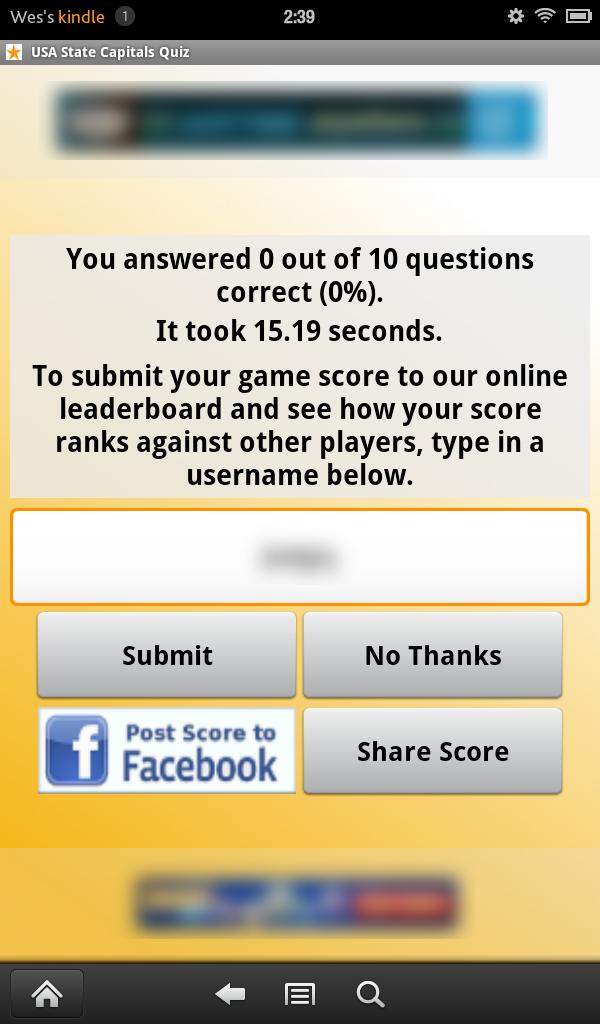The width and height of the screenshot is (600, 1024).
Task: Tap the username input field
Action: tap(300, 557)
